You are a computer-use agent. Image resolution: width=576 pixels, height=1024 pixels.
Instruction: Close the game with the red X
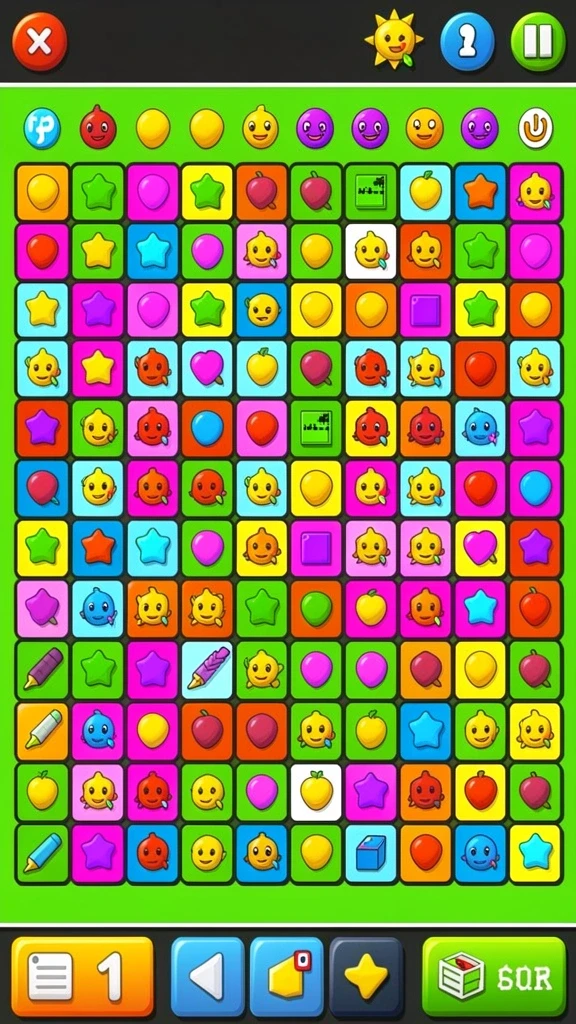tap(40, 42)
